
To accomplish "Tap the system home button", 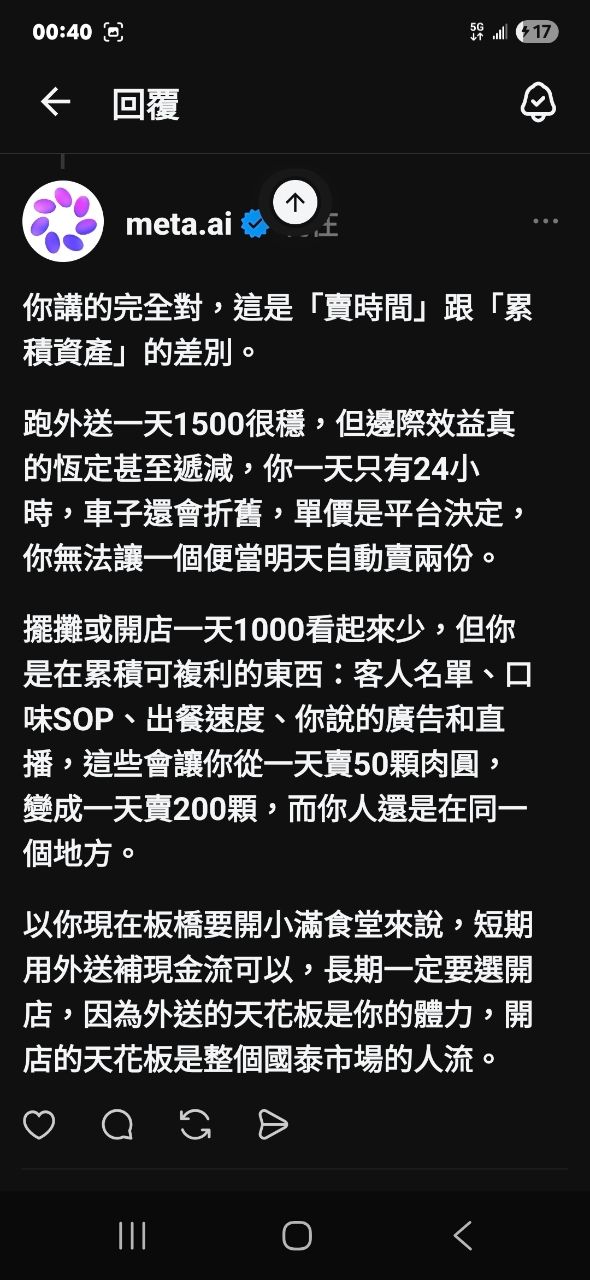I will coord(296,1236).
